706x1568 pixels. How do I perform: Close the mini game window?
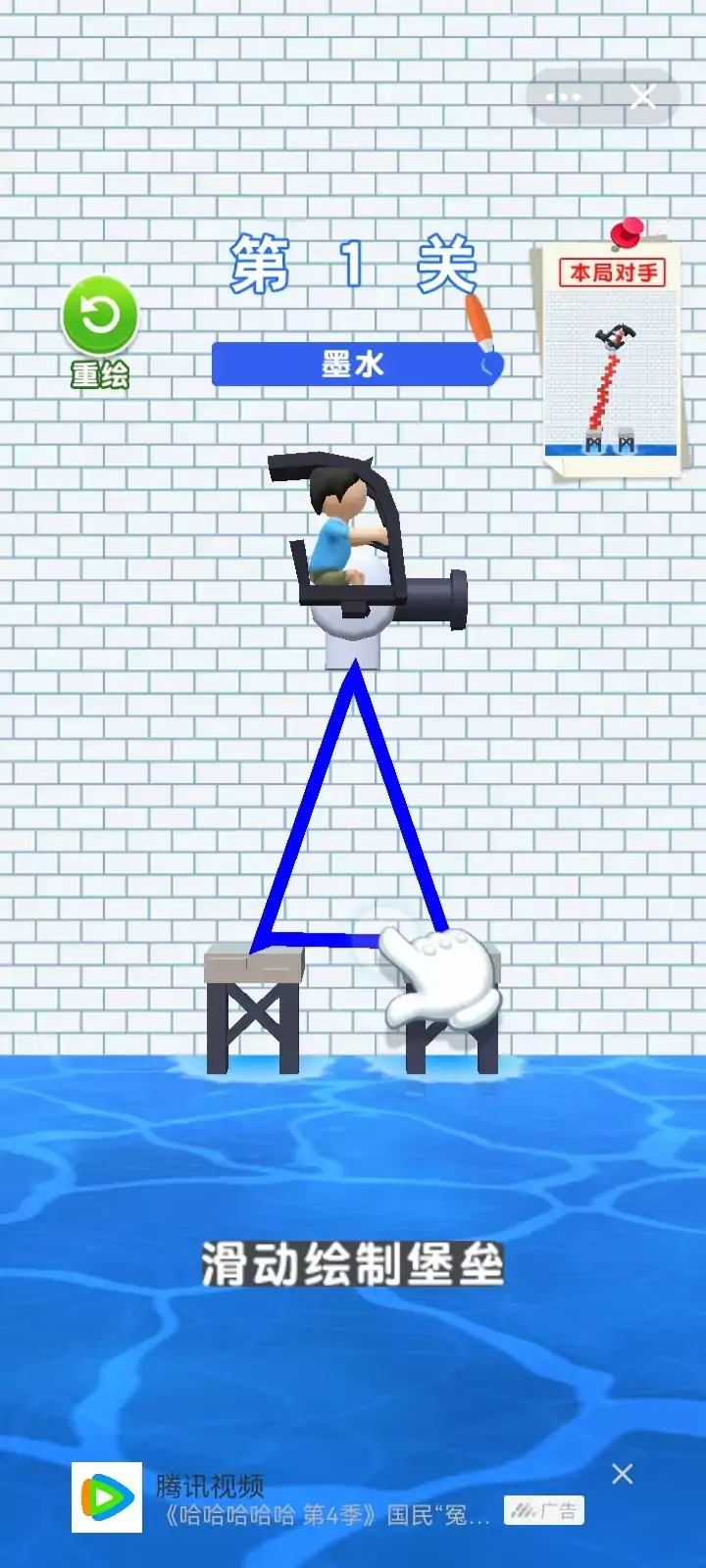[643, 97]
